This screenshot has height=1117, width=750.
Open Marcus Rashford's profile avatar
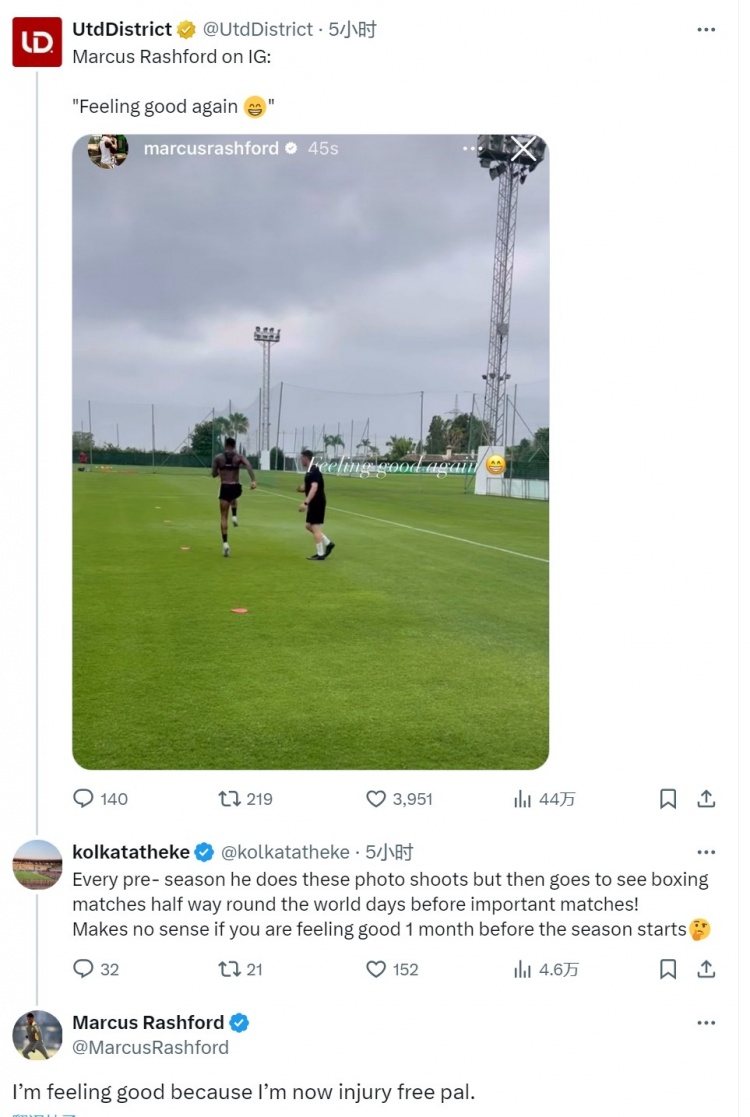(x=37, y=1035)
